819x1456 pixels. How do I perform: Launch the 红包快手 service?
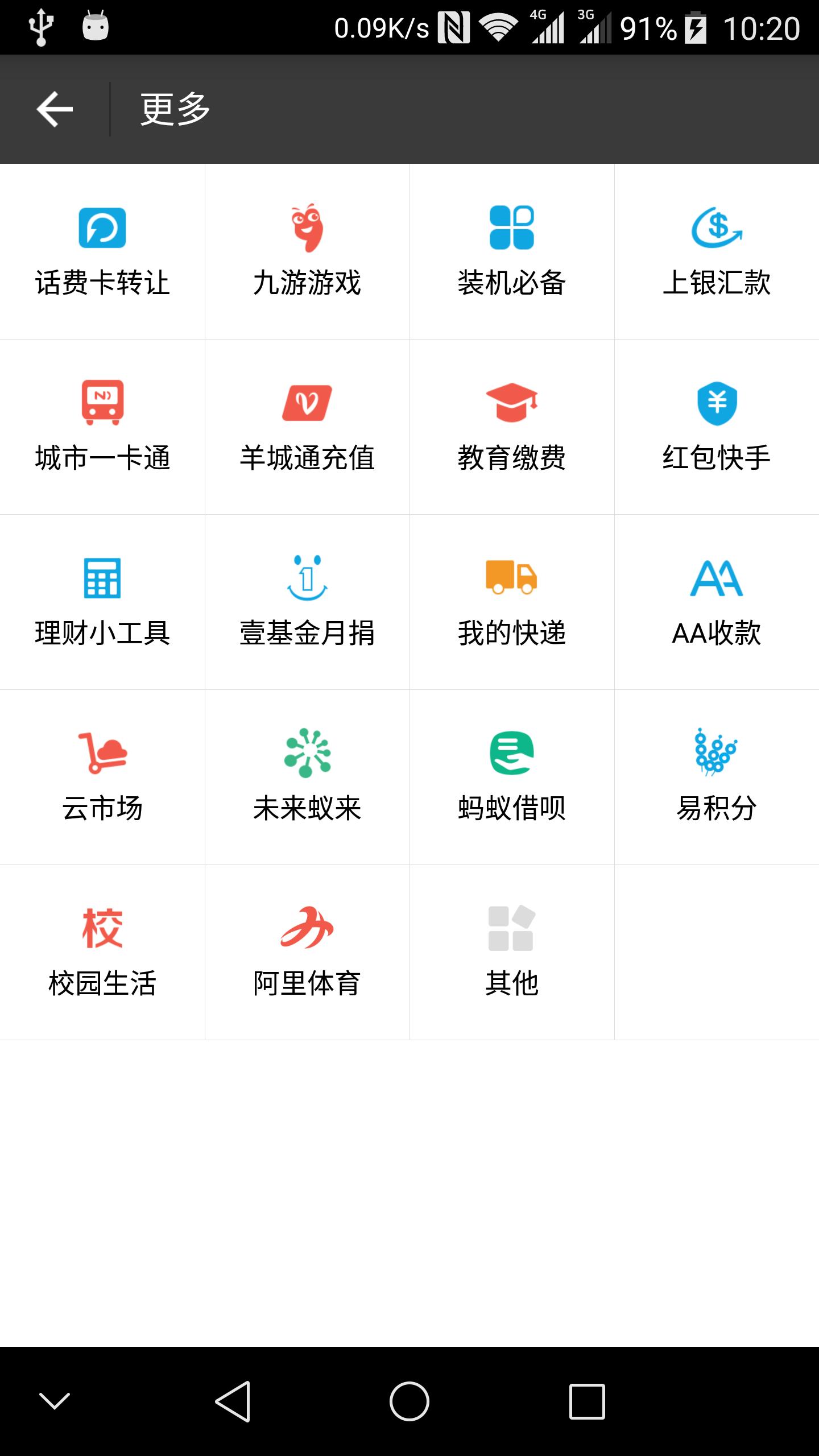(x=717, y=427)
